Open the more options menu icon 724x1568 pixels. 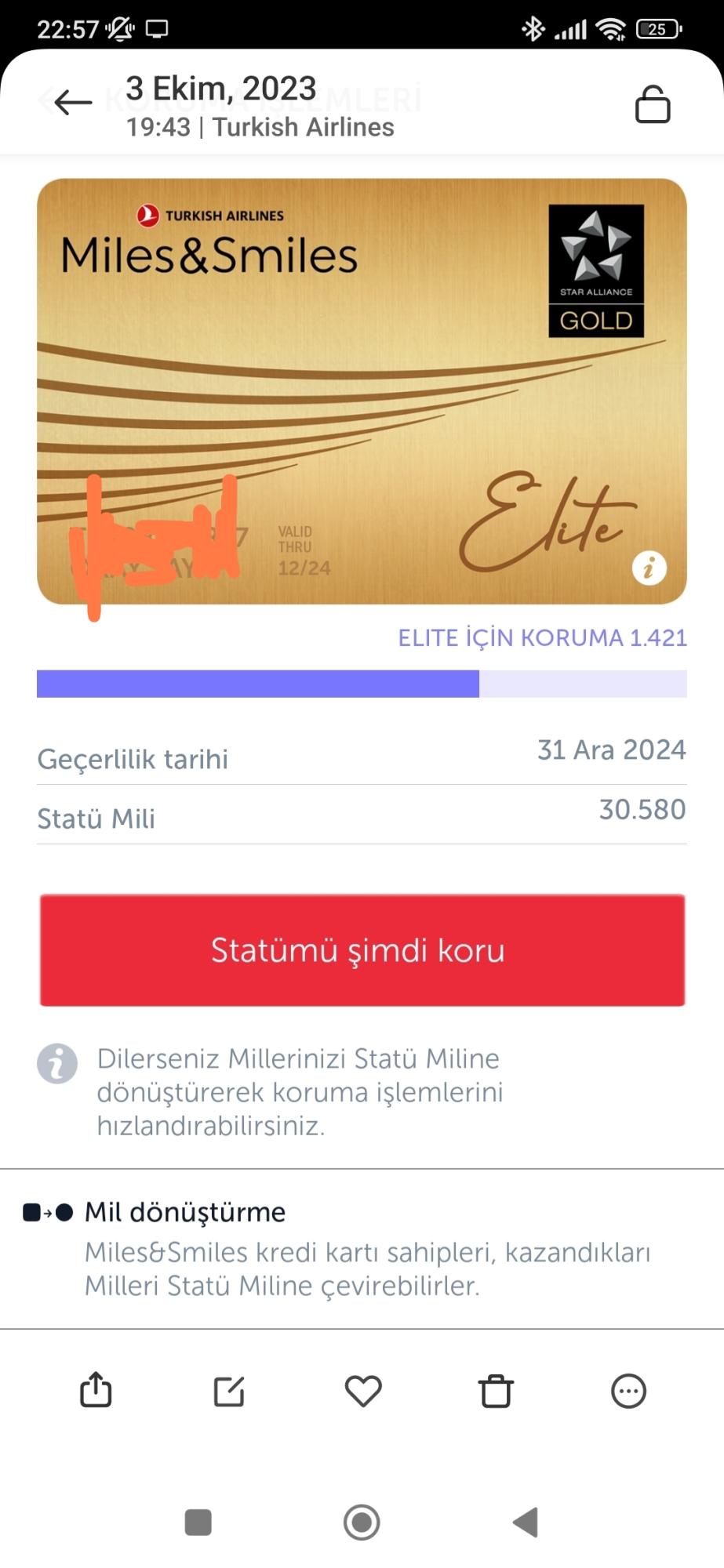628,1392
